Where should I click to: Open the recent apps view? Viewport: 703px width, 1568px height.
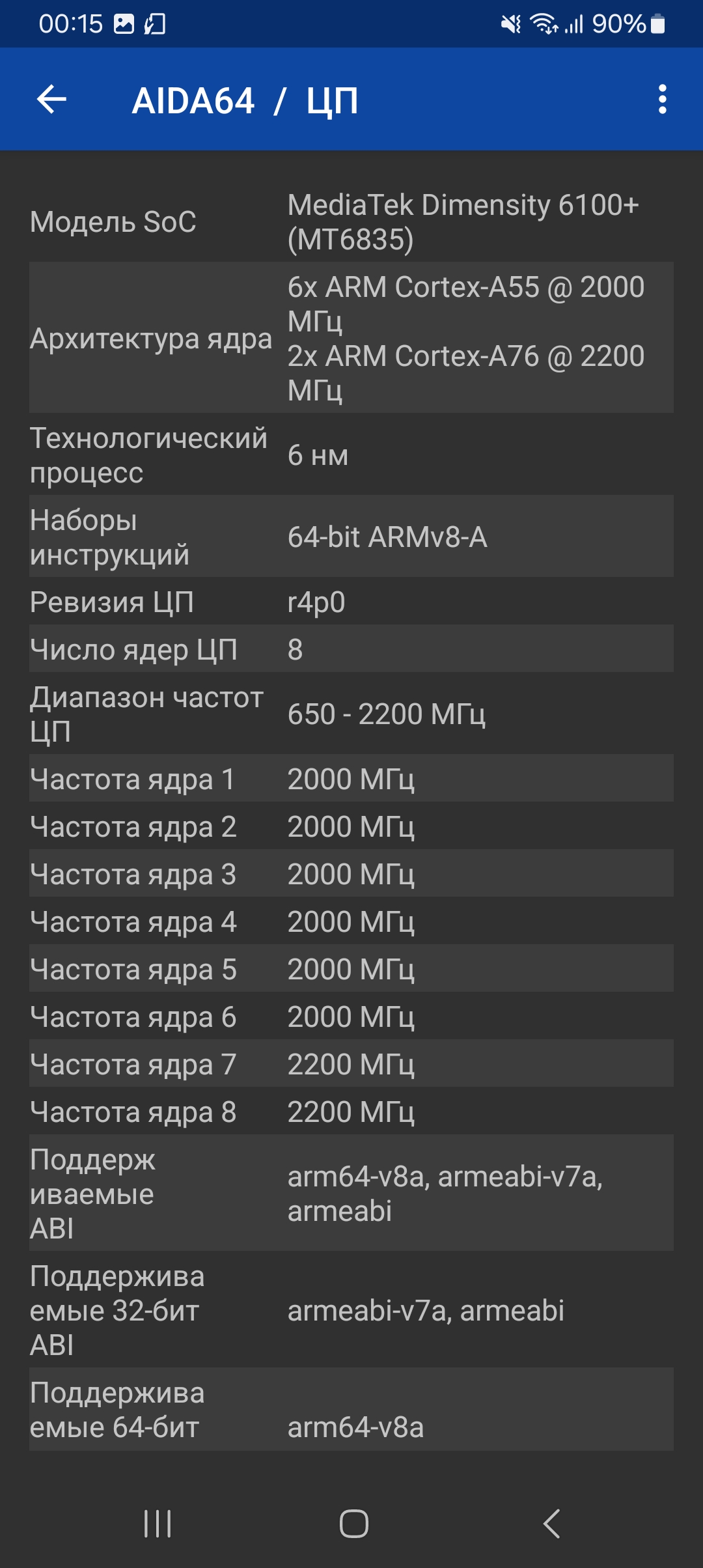[158, 1523]
